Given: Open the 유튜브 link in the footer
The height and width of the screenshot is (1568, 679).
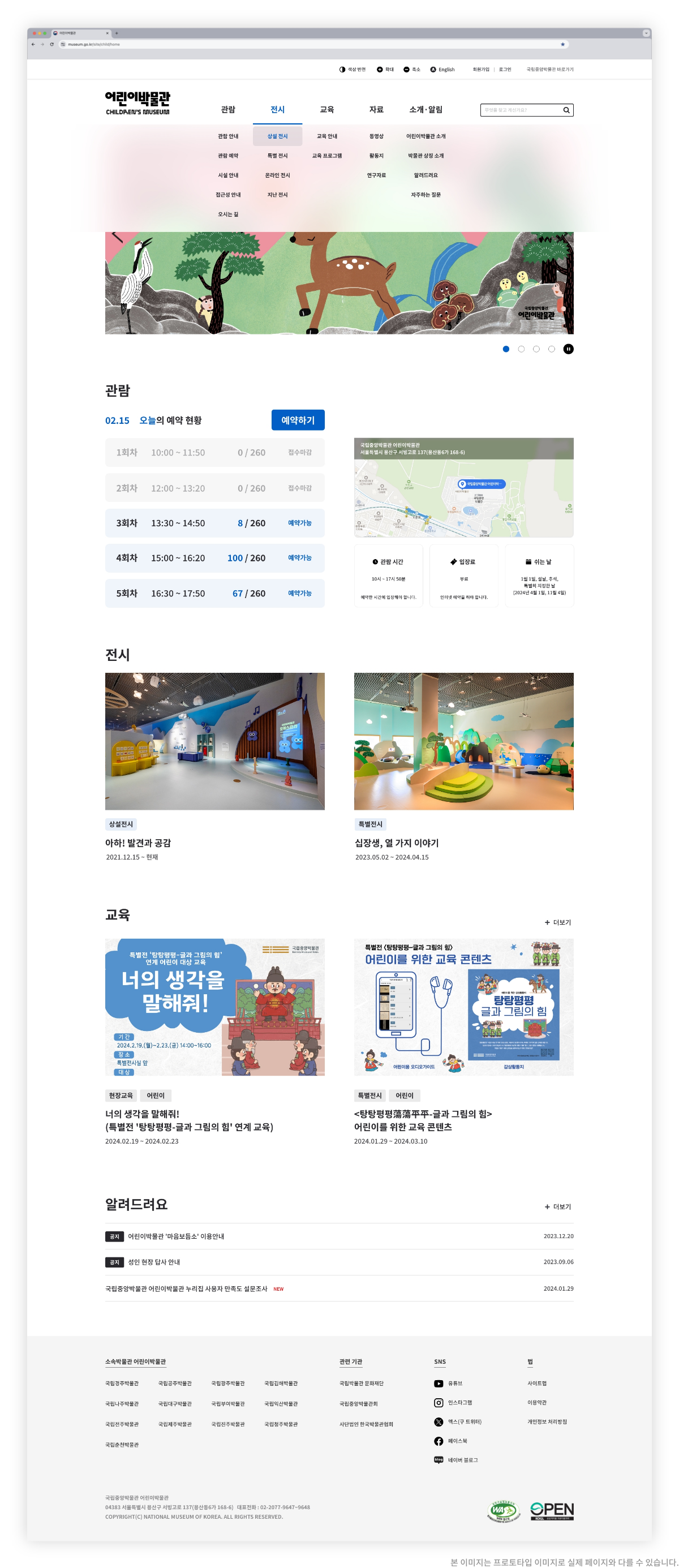Looking at the screenshot, I should pos(454,1384).
